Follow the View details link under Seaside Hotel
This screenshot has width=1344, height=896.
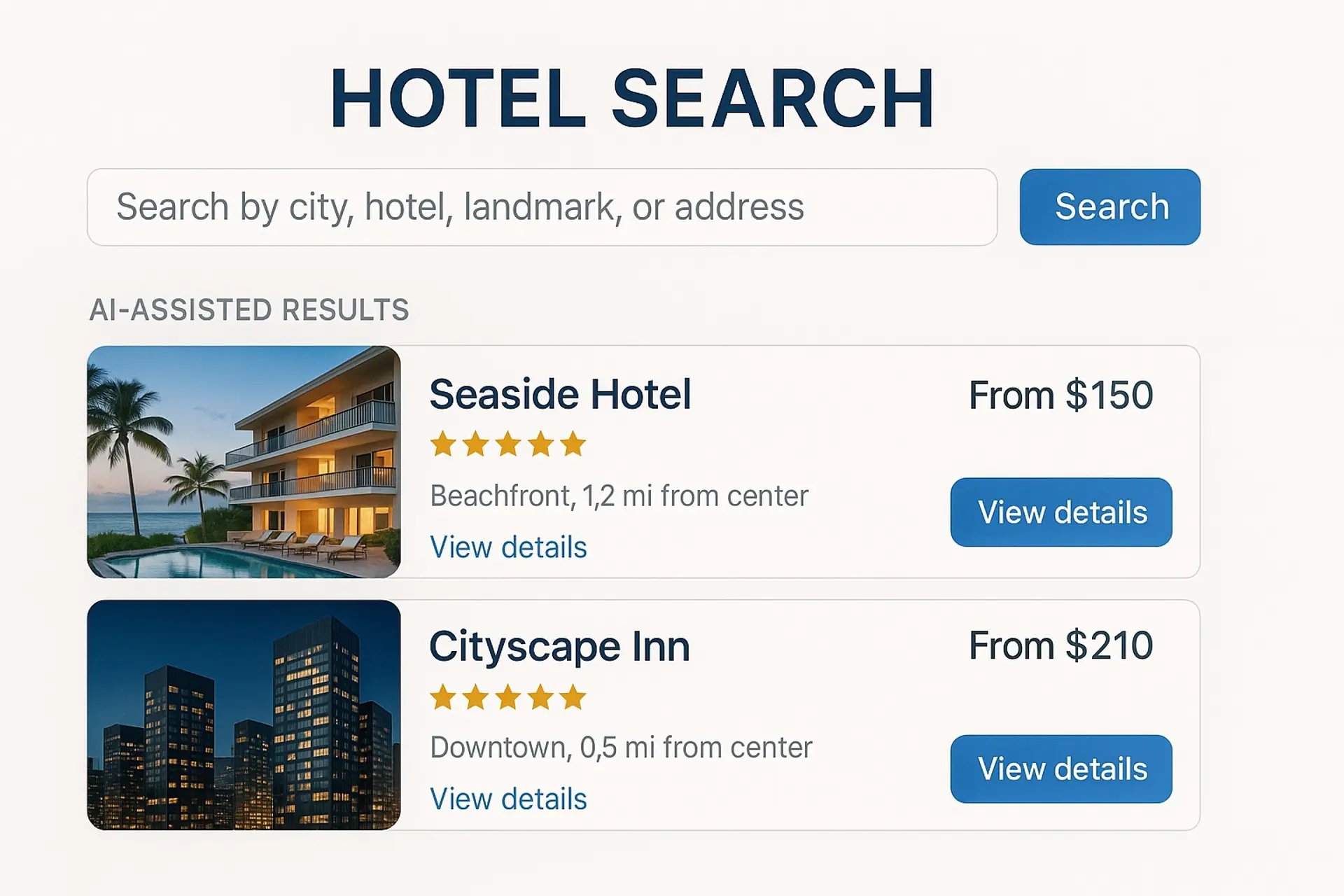pos(508,547)
